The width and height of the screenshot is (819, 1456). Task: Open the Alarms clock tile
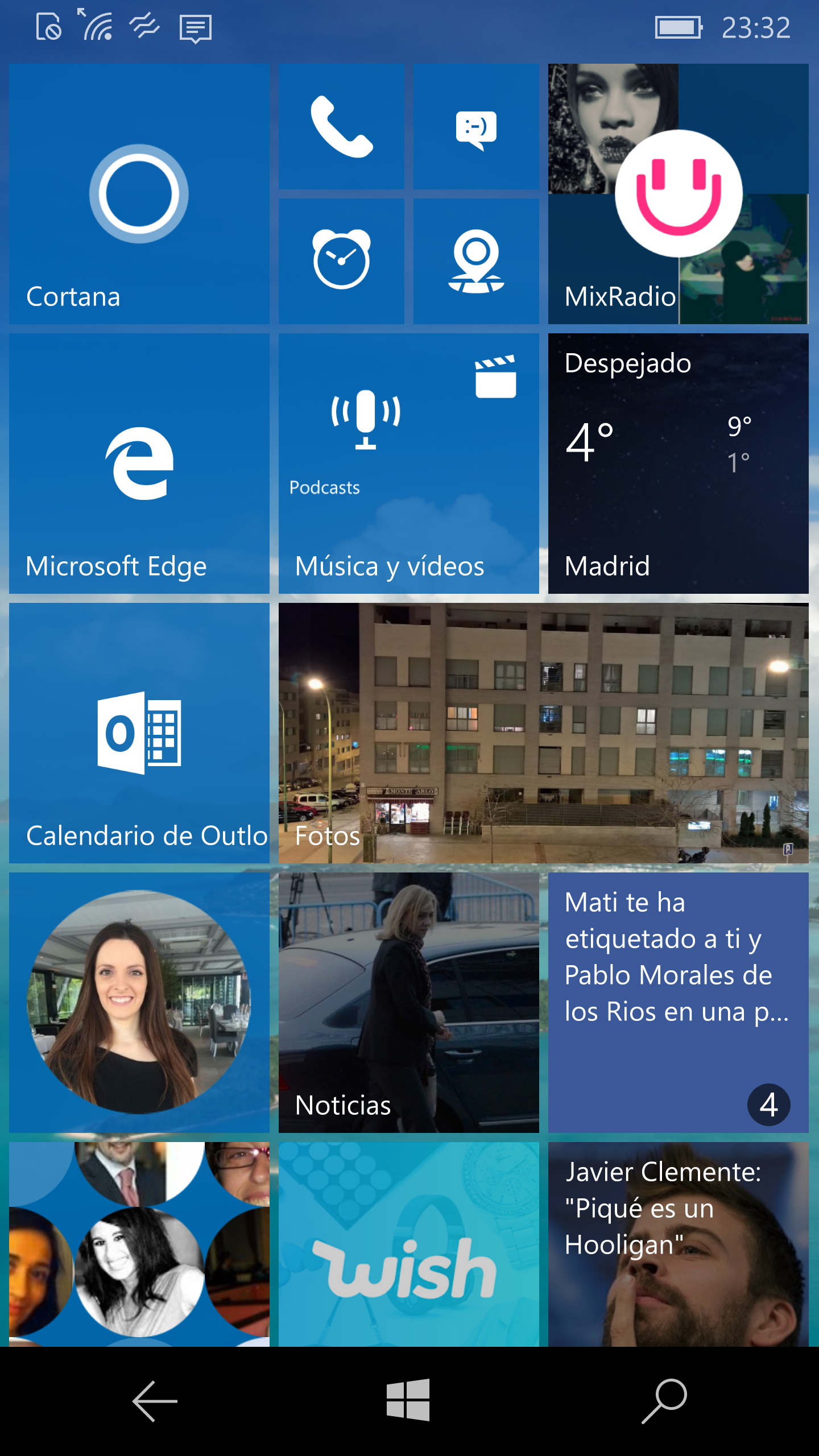click(341, 261)
